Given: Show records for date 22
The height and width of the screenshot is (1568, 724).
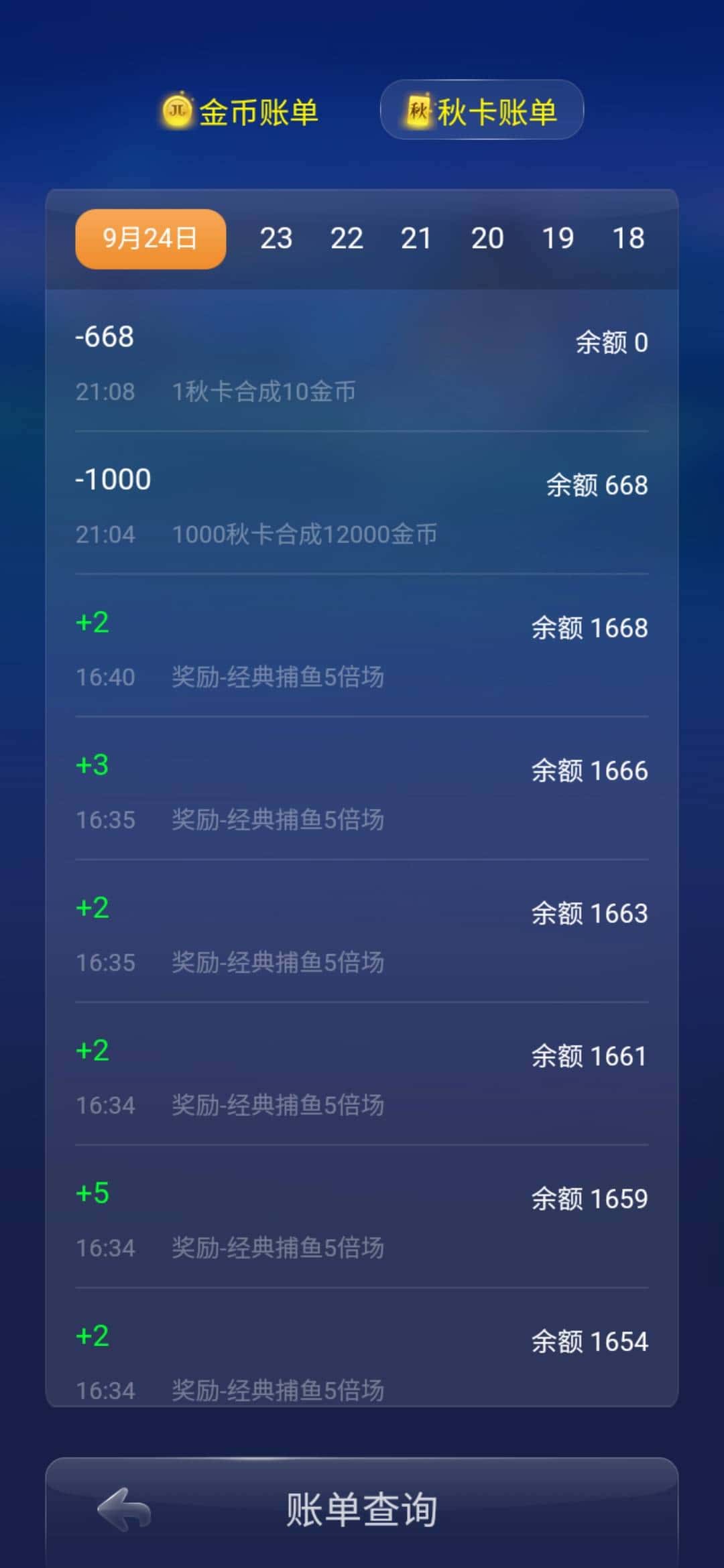Looking at the screenshot, I should pyautogui.click(x=347, y=239).
